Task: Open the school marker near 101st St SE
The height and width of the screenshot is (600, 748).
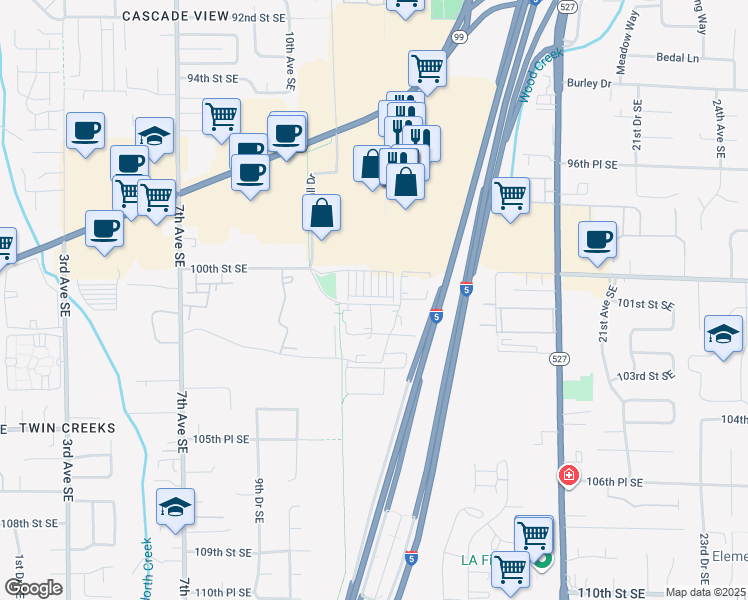Action: (x=724, y=334)
